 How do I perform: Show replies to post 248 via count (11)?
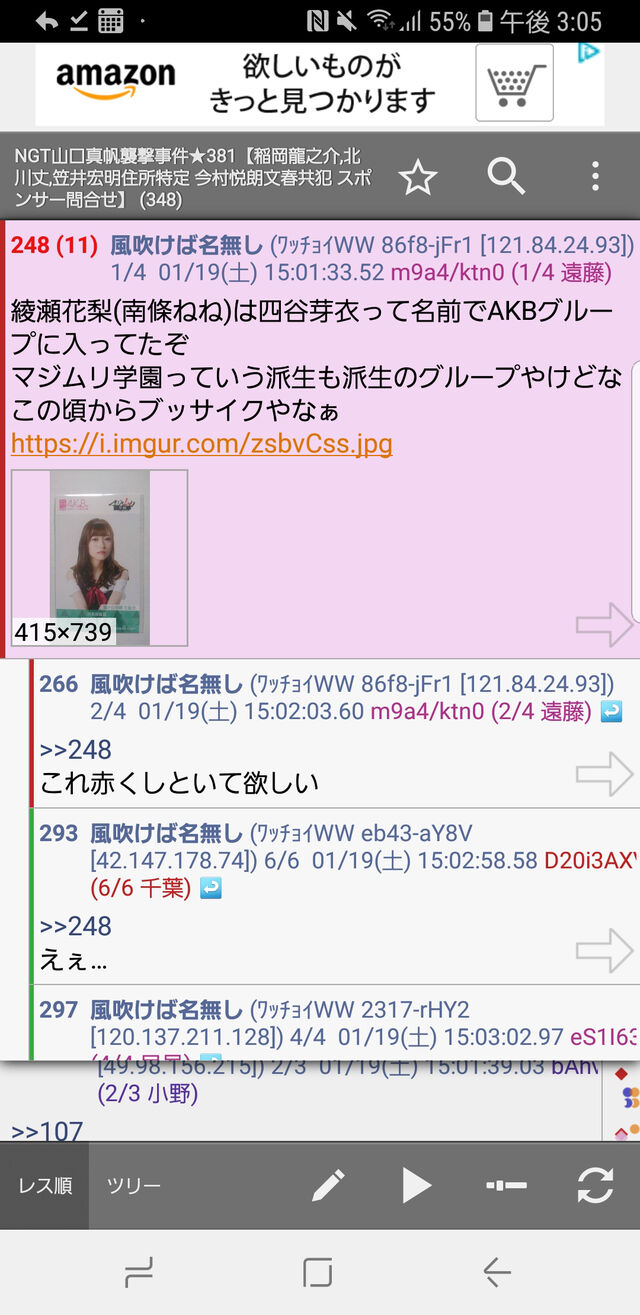click(76, 245)
